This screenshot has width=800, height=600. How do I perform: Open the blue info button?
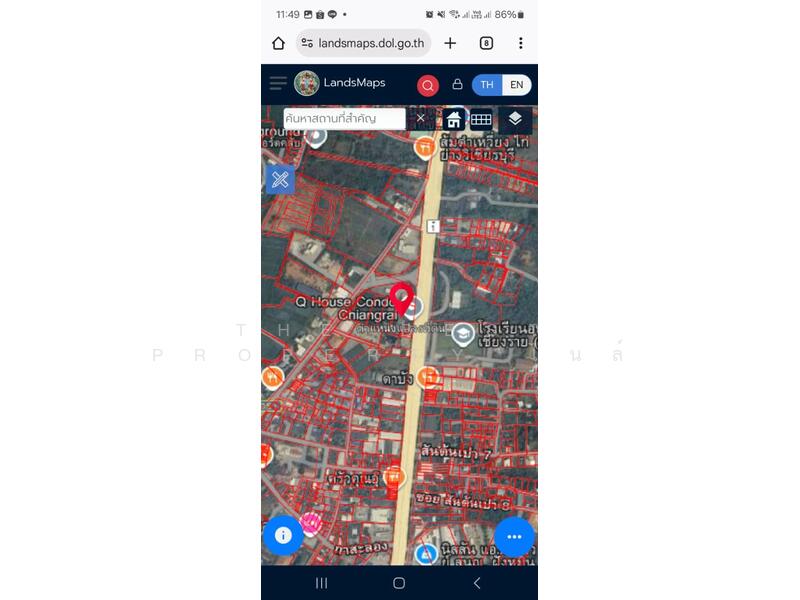point(283,536)
